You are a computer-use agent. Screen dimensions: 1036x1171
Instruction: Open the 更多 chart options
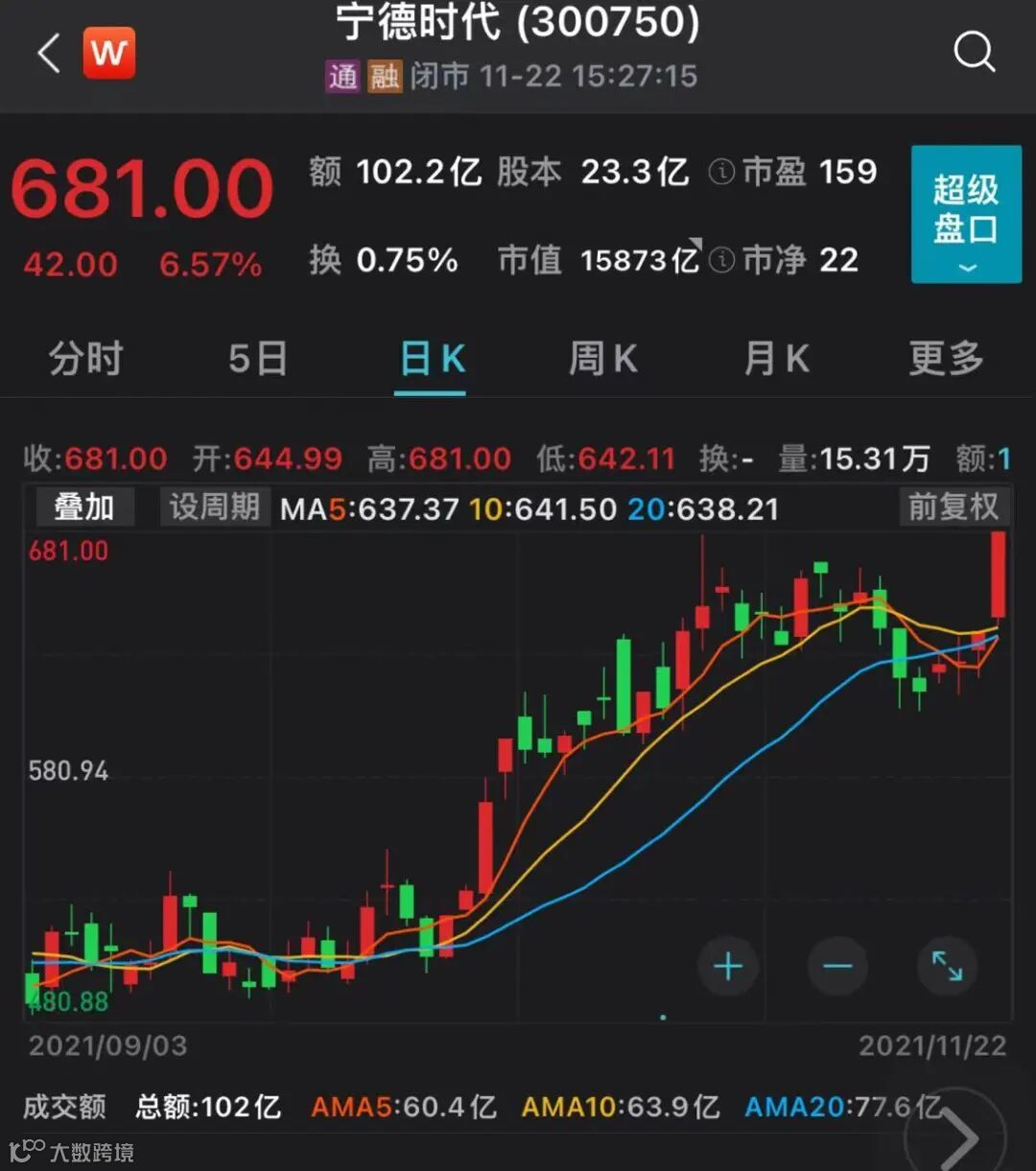(946, 360)
